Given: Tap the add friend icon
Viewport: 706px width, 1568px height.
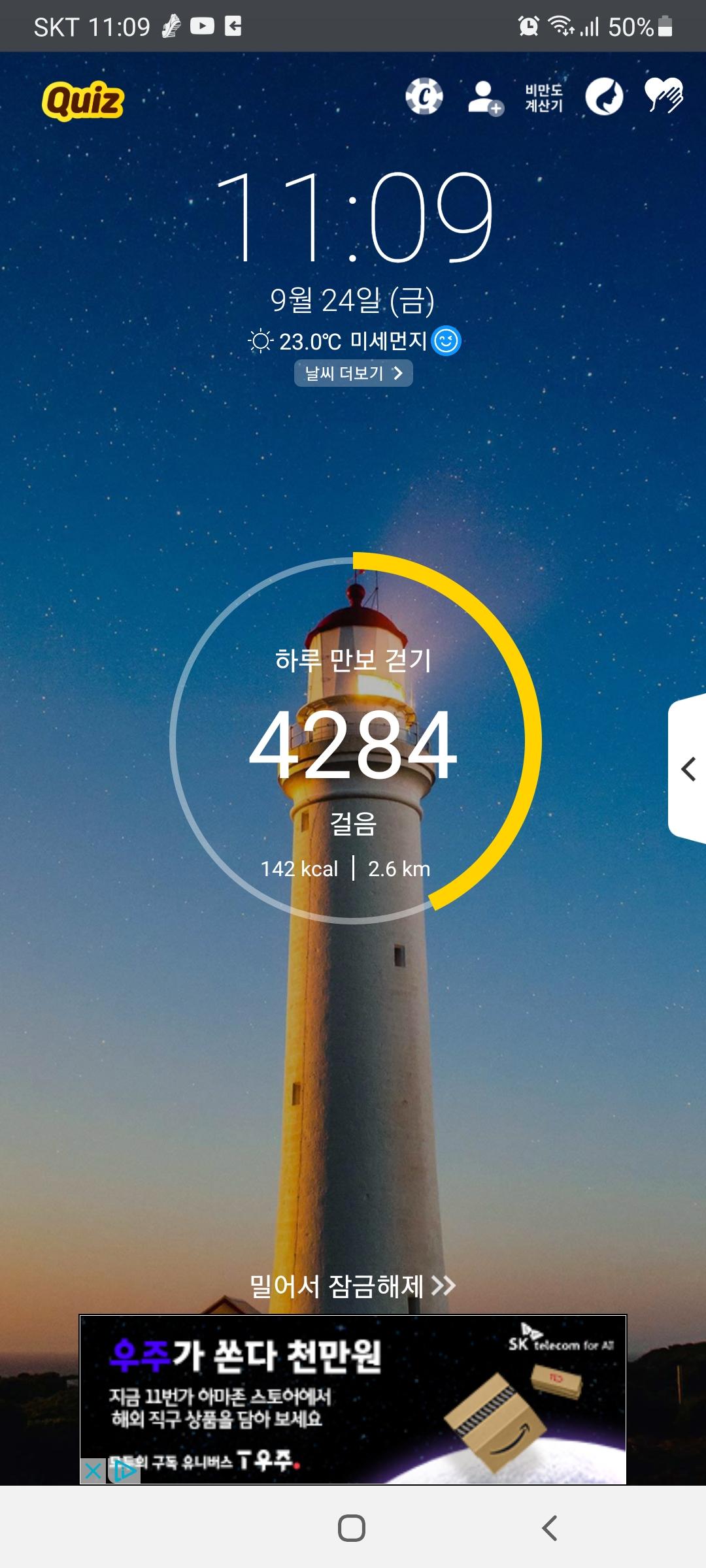Looking at the screenshot, I should 484,98.
